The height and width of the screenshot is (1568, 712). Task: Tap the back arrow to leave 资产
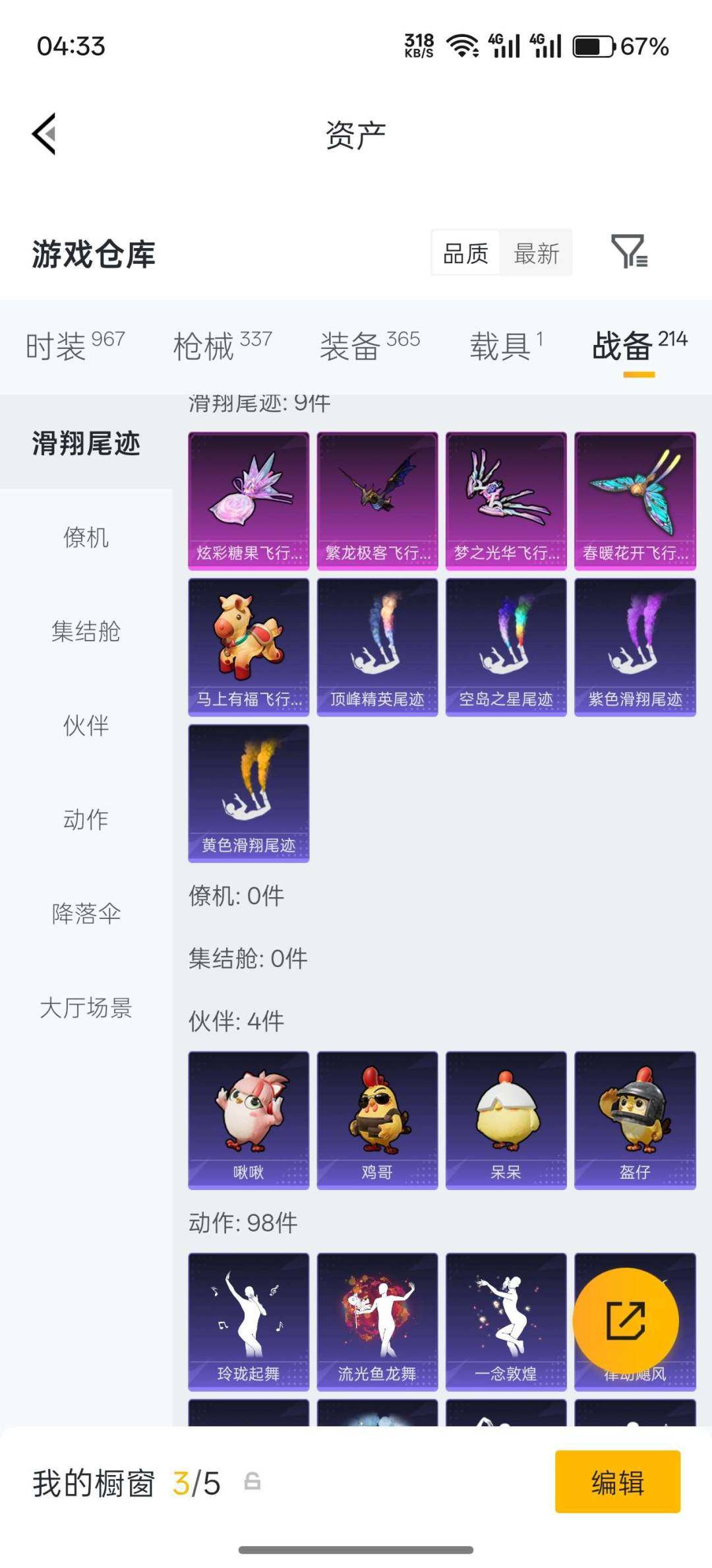click(44, 134)
